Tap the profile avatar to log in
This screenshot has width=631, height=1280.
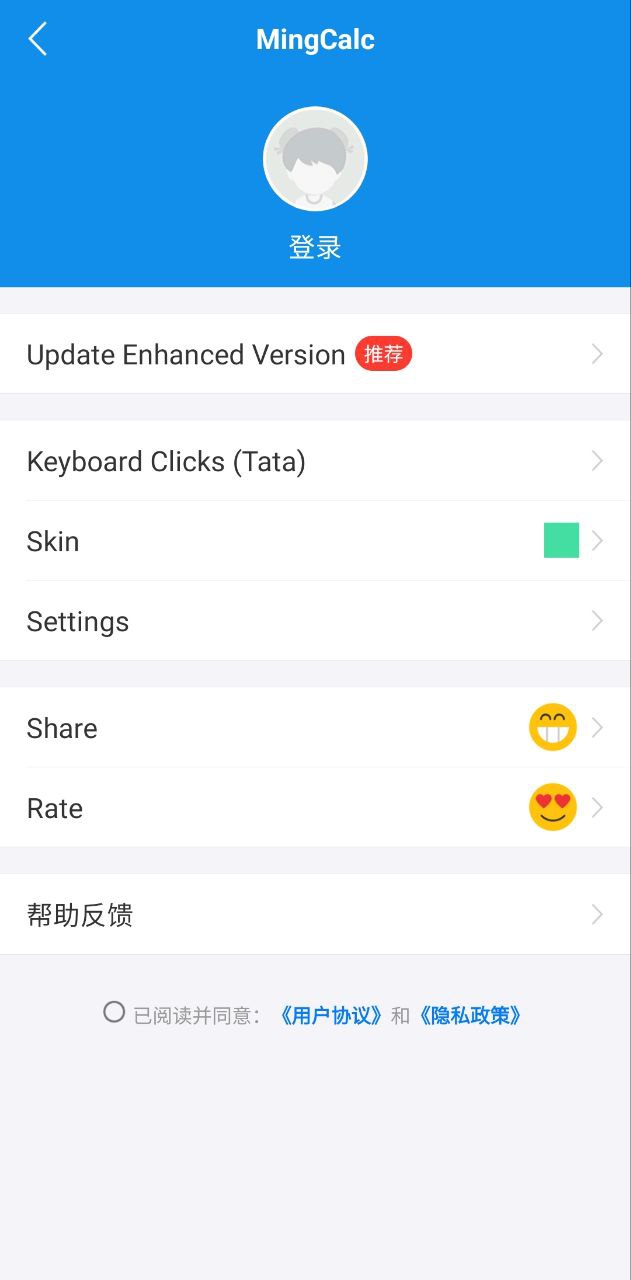(x=315, y=159)
